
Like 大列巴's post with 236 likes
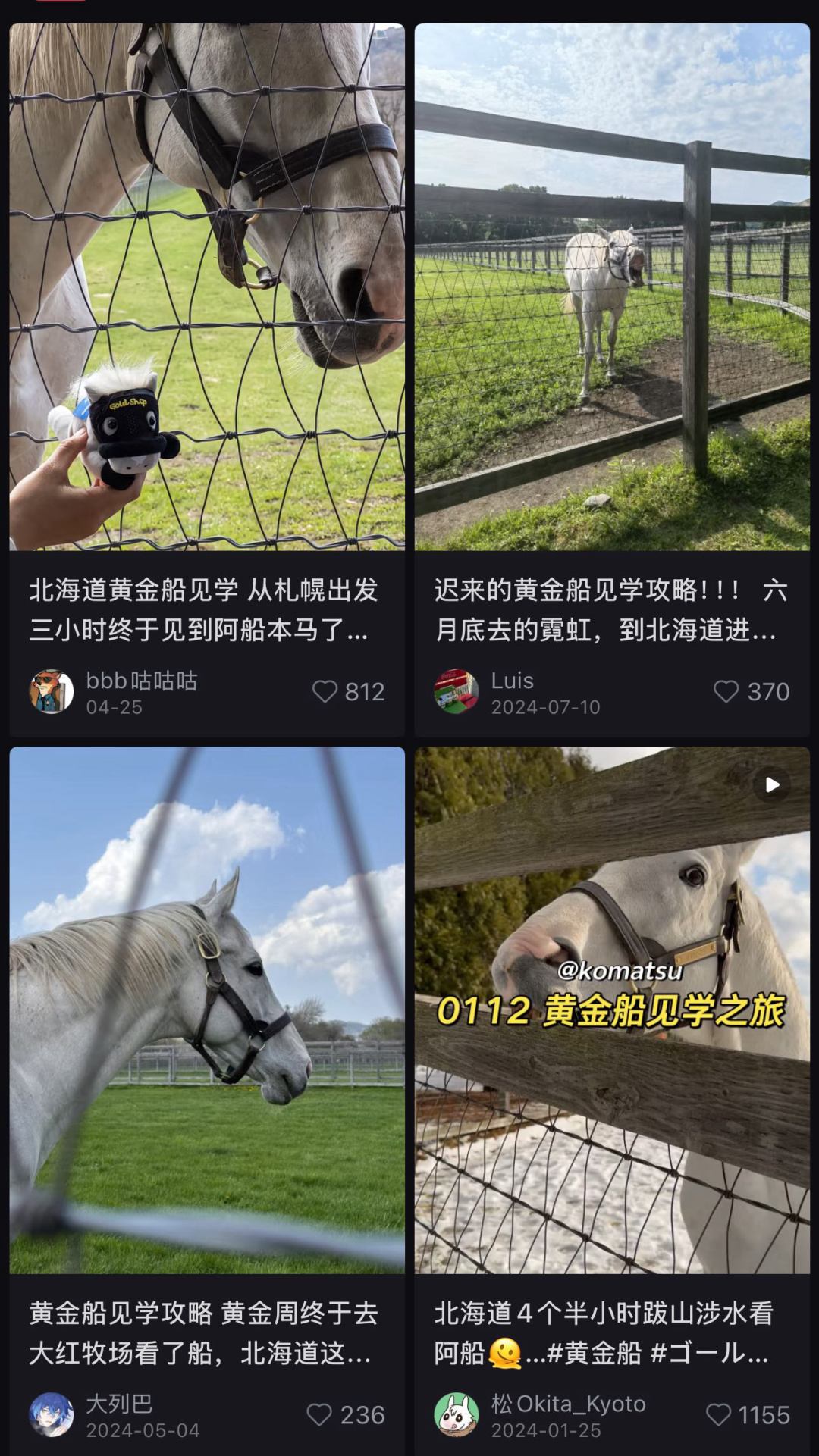pyautogui.click(x=319, y=1414)
